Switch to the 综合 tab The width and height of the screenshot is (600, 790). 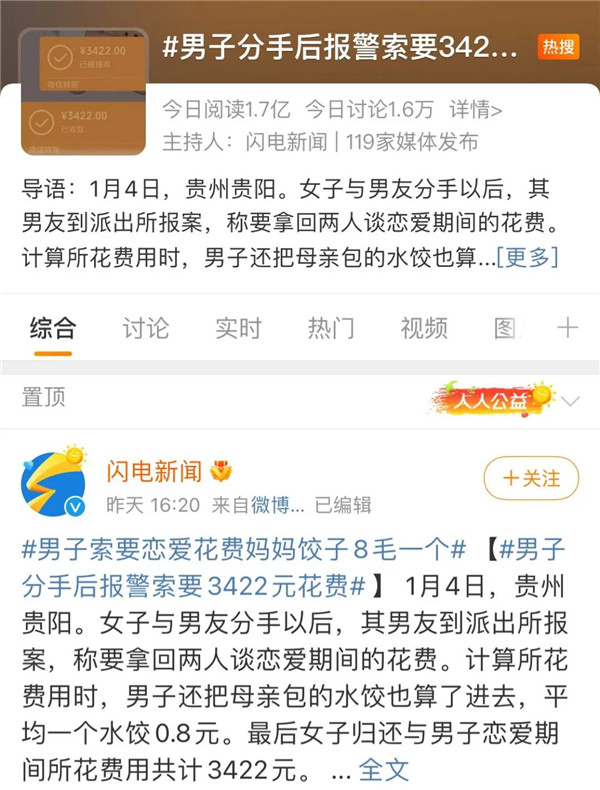coord(52,328)
